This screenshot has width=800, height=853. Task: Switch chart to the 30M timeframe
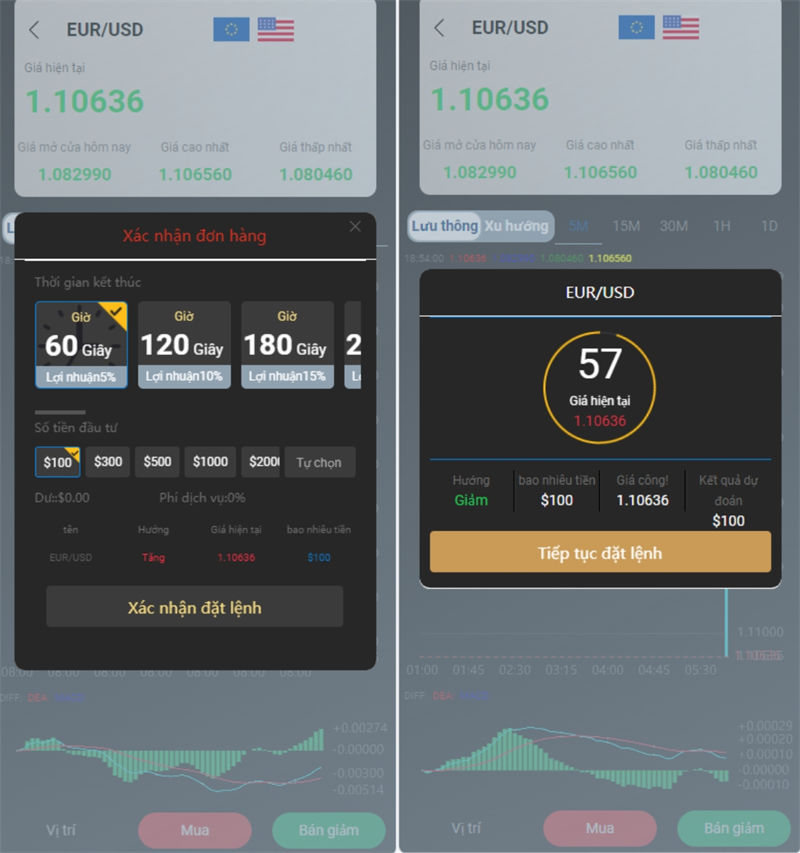[674, 226]
